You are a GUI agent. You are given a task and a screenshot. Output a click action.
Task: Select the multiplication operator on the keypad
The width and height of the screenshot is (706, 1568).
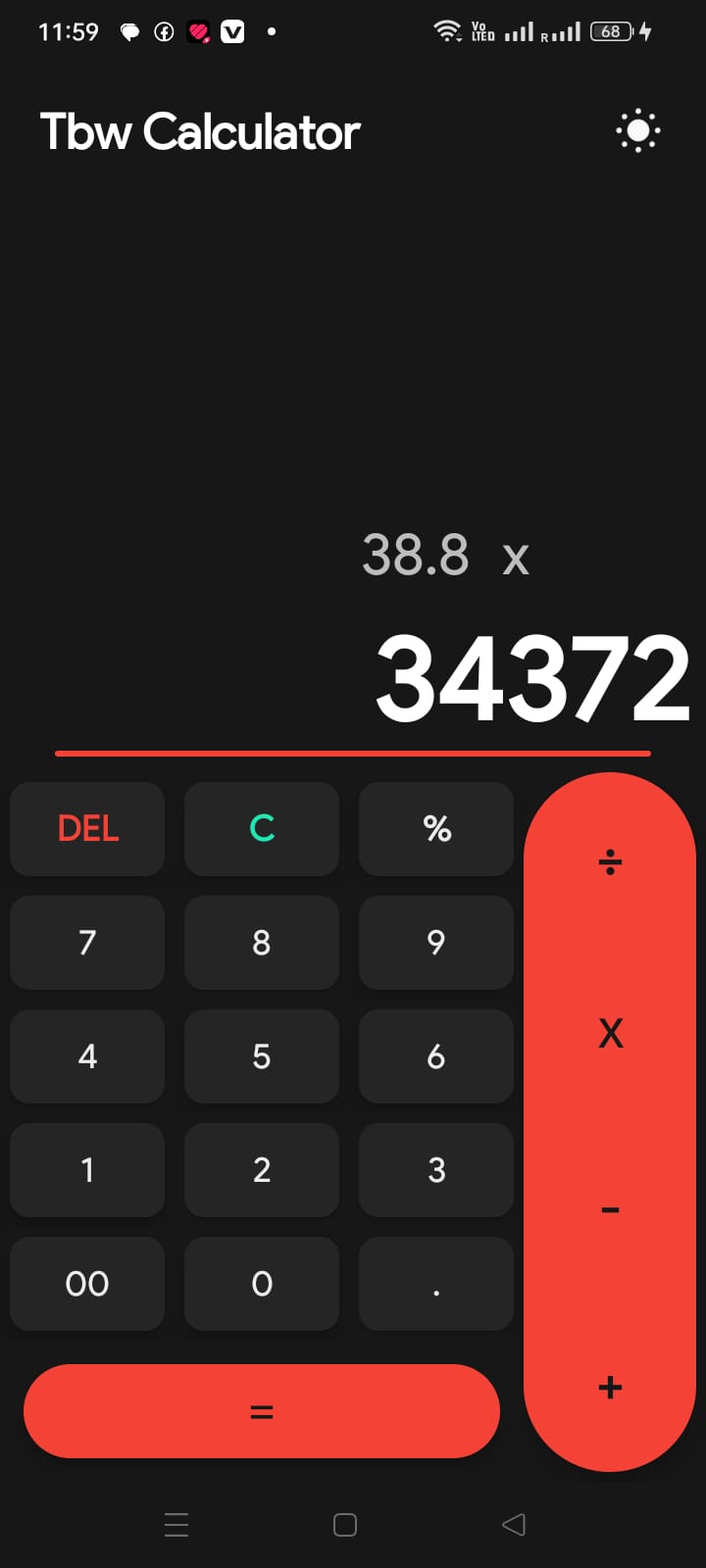point(610,1033)
